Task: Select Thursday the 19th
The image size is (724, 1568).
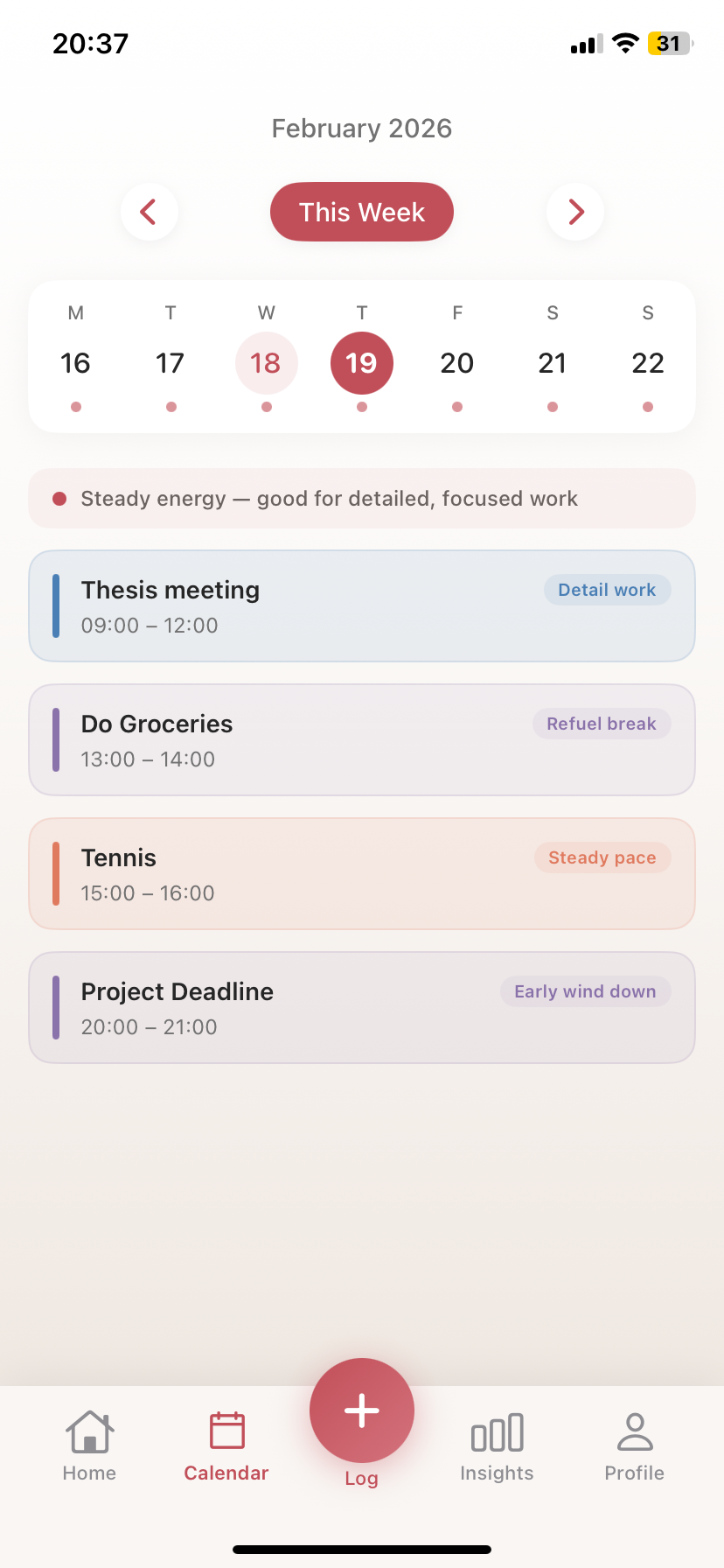Action: pos(361,362)
